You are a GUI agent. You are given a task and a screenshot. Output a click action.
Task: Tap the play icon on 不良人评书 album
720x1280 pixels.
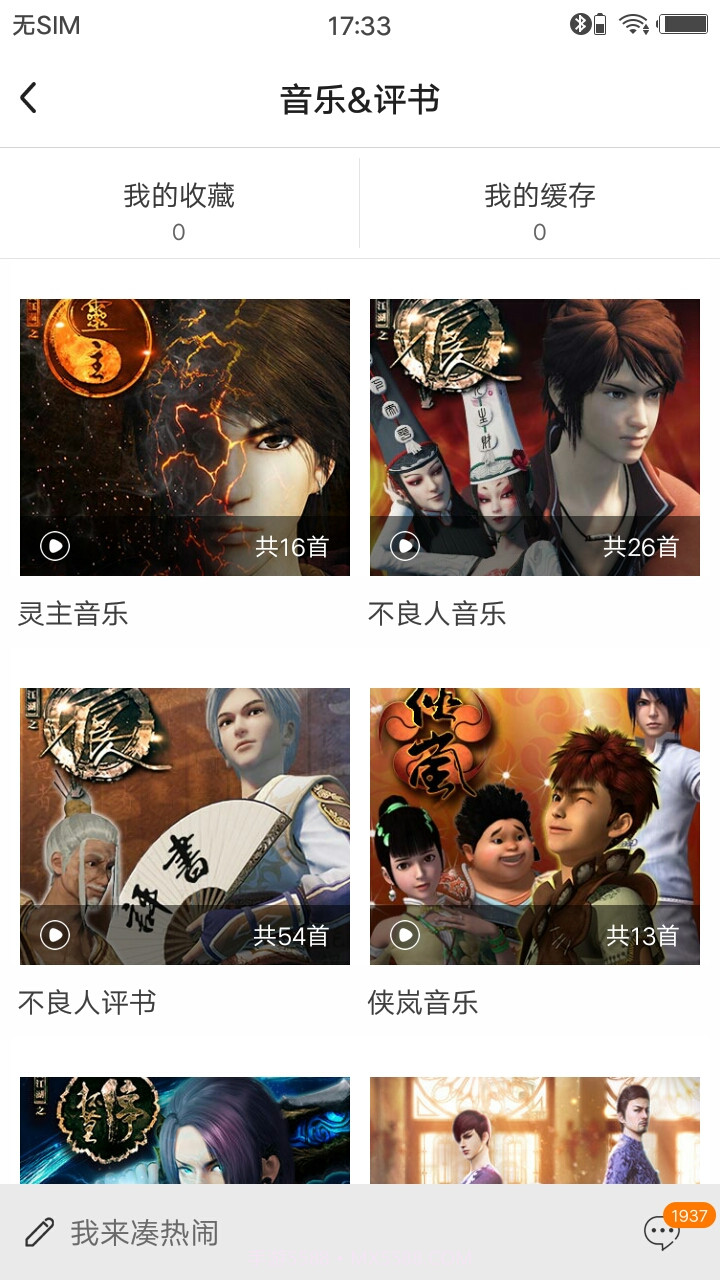[x=54, y=934]
